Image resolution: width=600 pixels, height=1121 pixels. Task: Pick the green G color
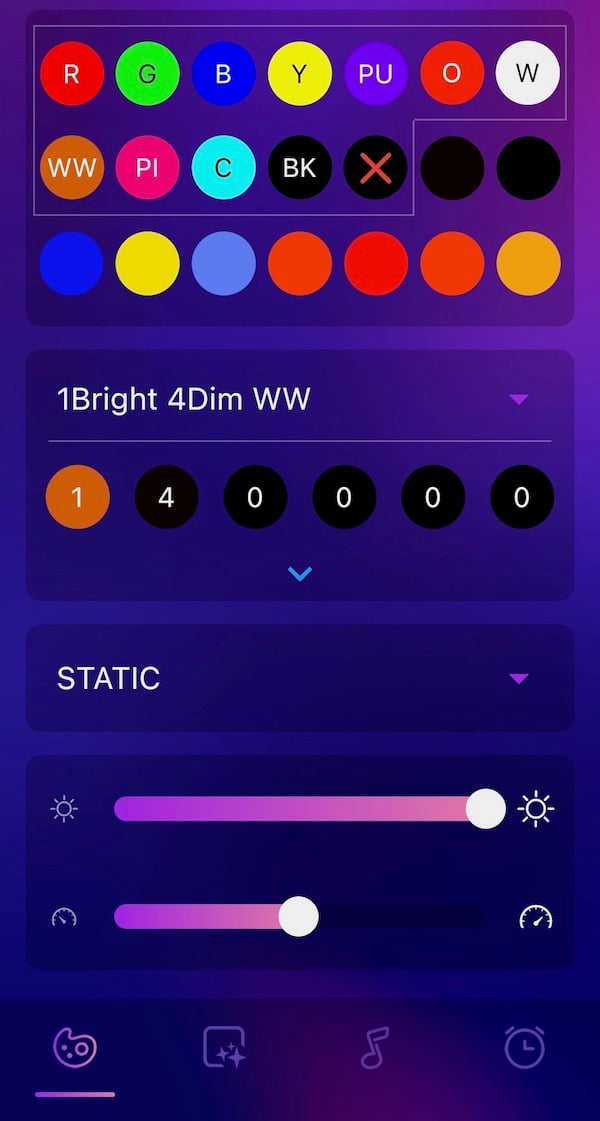point(148,74)
